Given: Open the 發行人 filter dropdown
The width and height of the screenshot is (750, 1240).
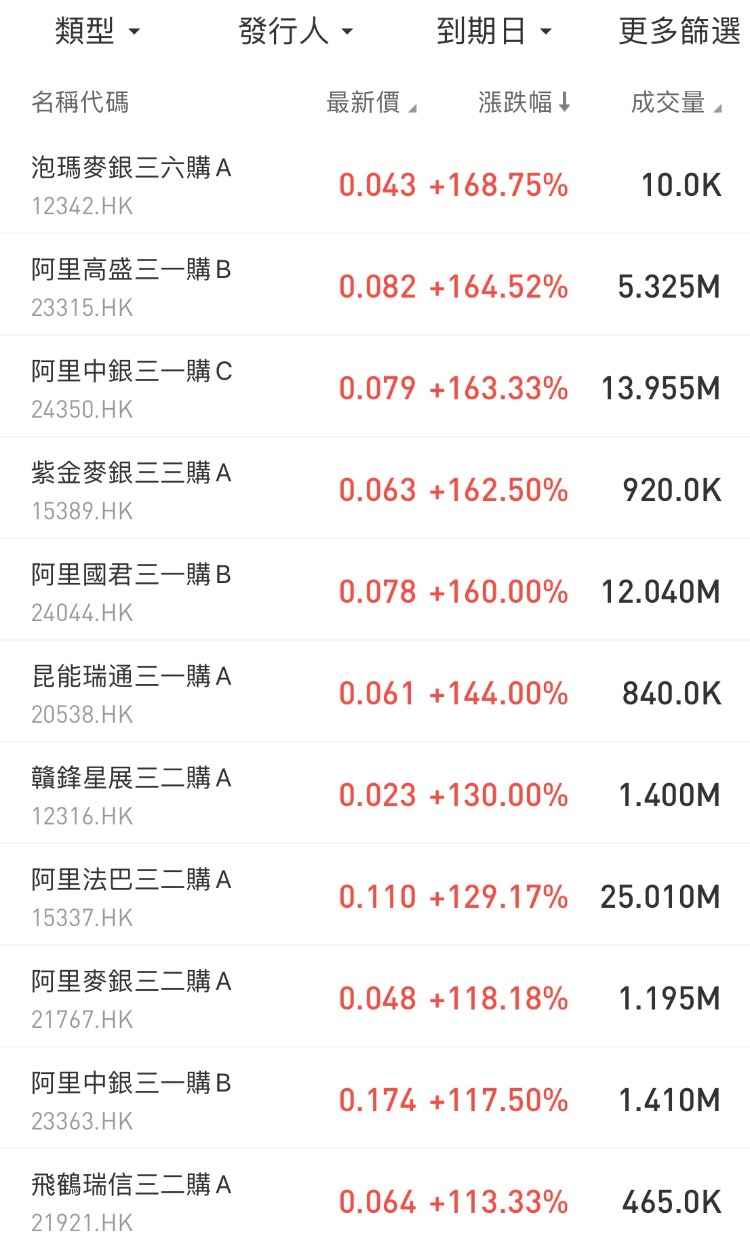Looking at the screenshot, I should point(296,32).
